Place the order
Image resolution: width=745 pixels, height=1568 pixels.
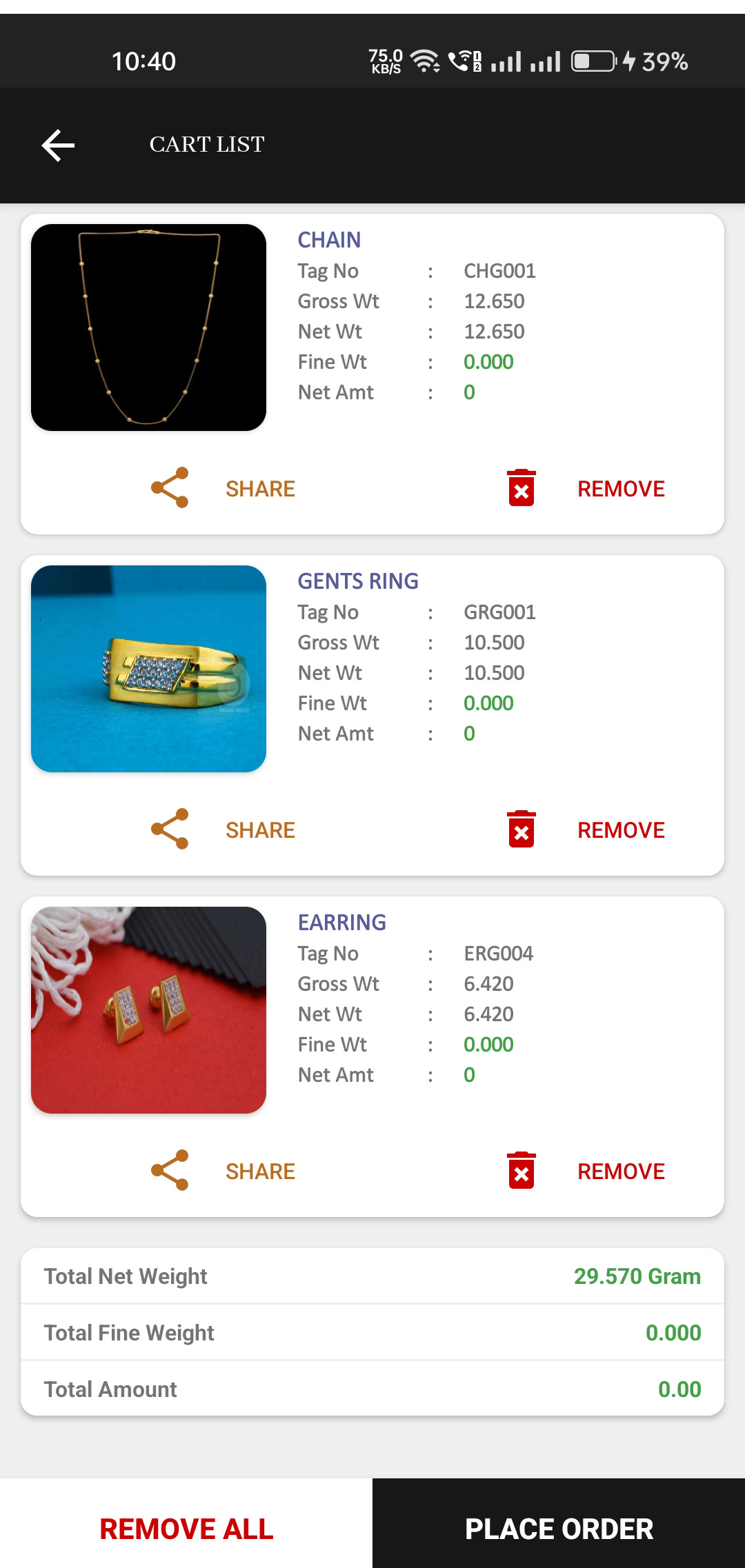559,1529
